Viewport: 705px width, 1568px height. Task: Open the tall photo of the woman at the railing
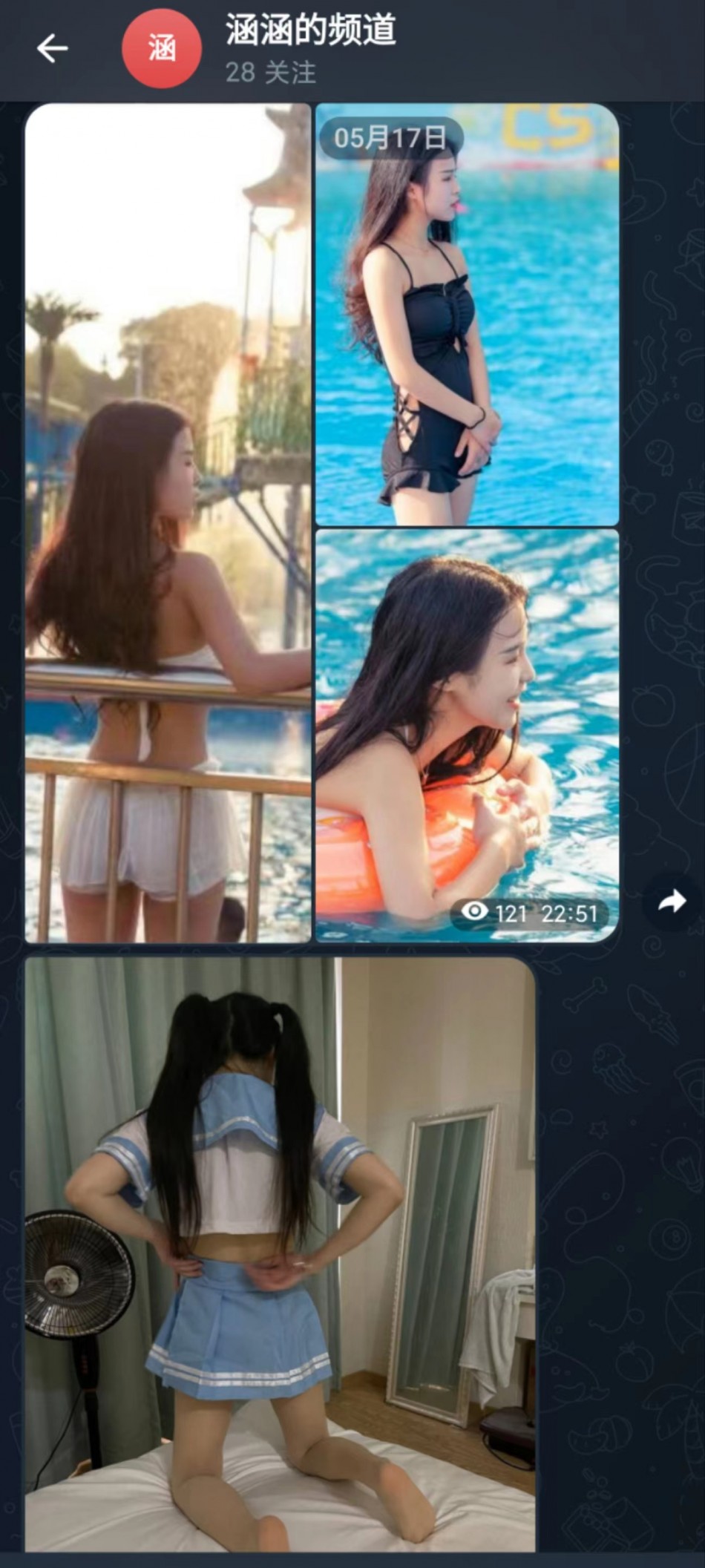tap(168, 523)
